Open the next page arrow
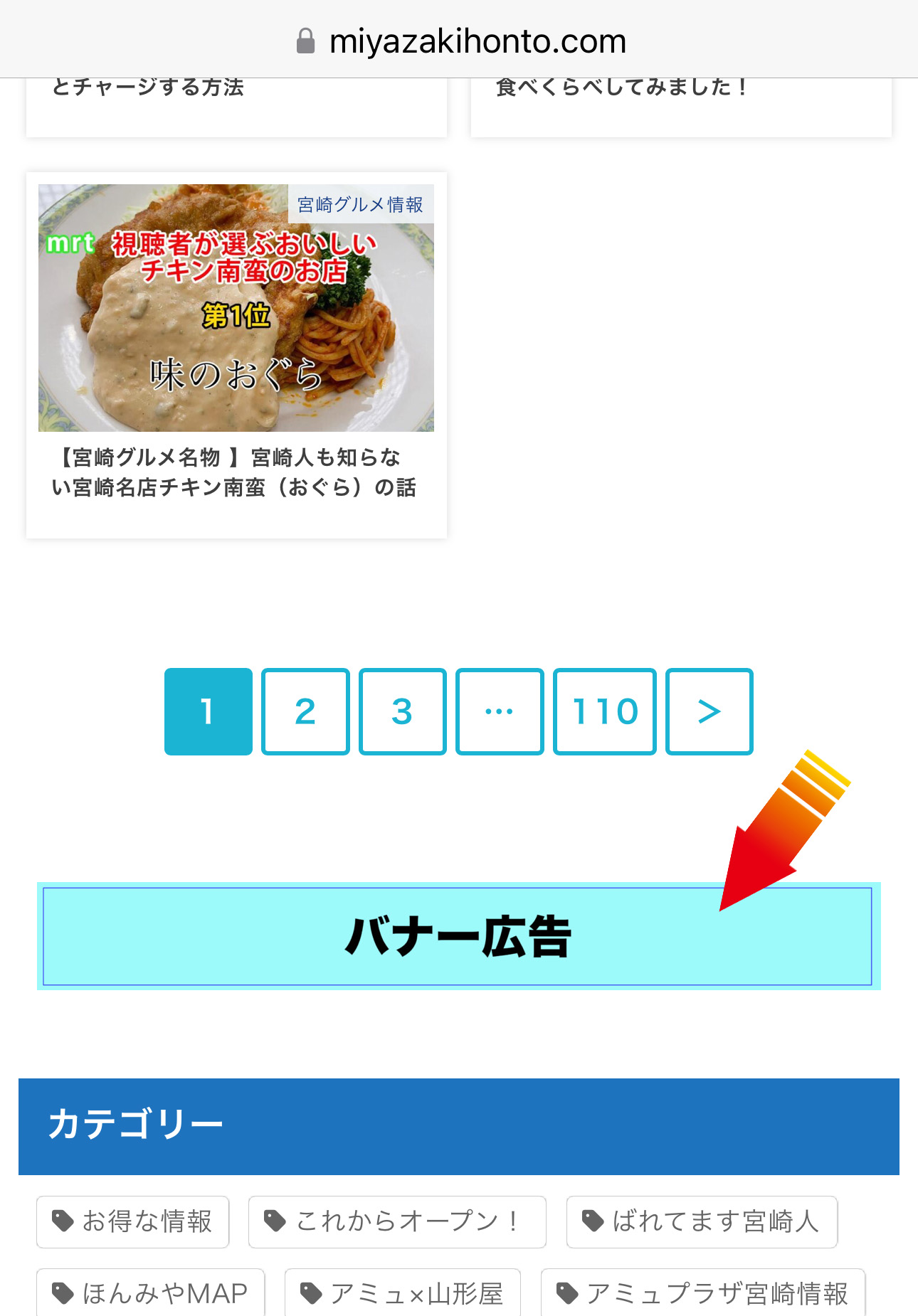Screen dimensions: 918x1316 [709, 711]
